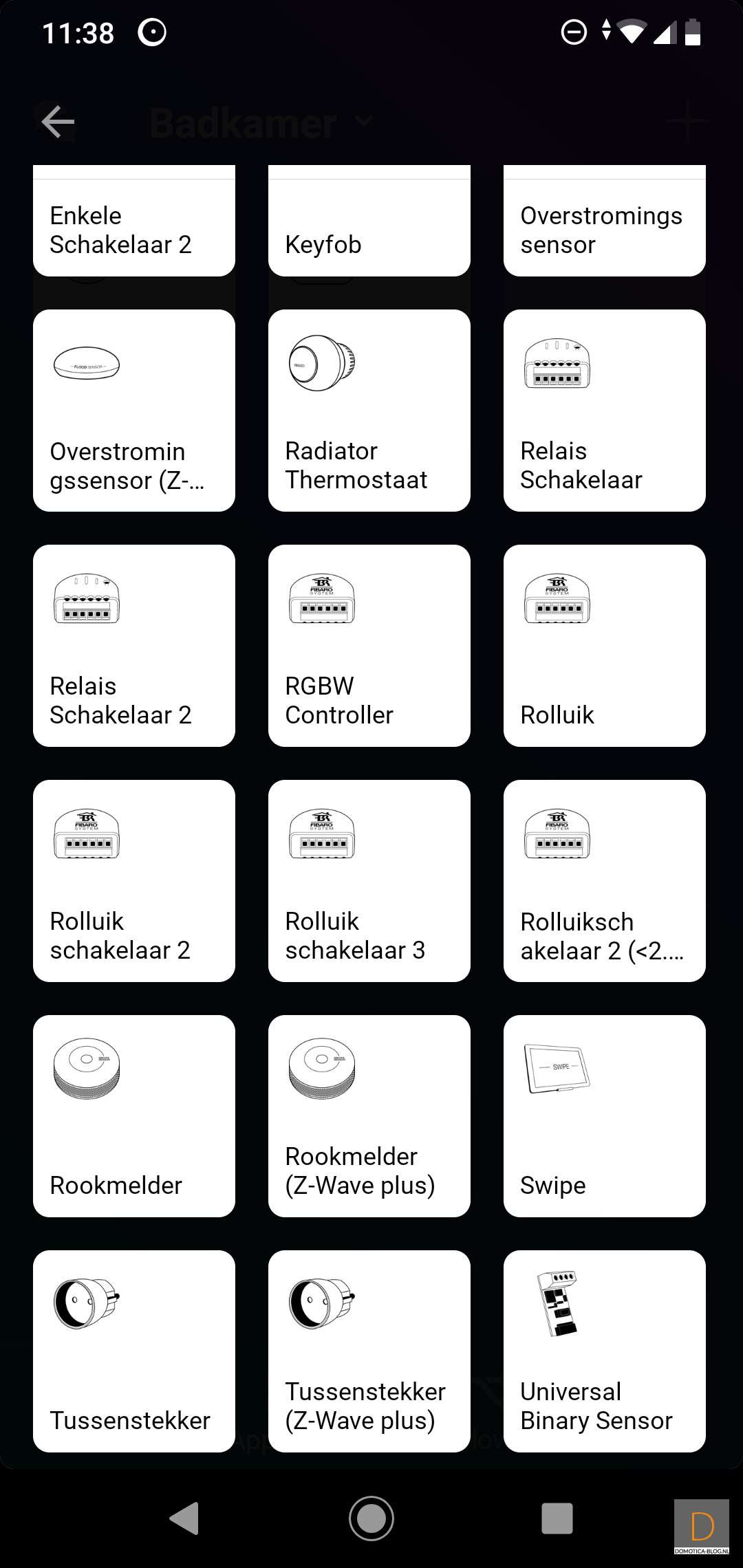
Task: Select Overstromingssensor (Z-... device
Action: 134,411
